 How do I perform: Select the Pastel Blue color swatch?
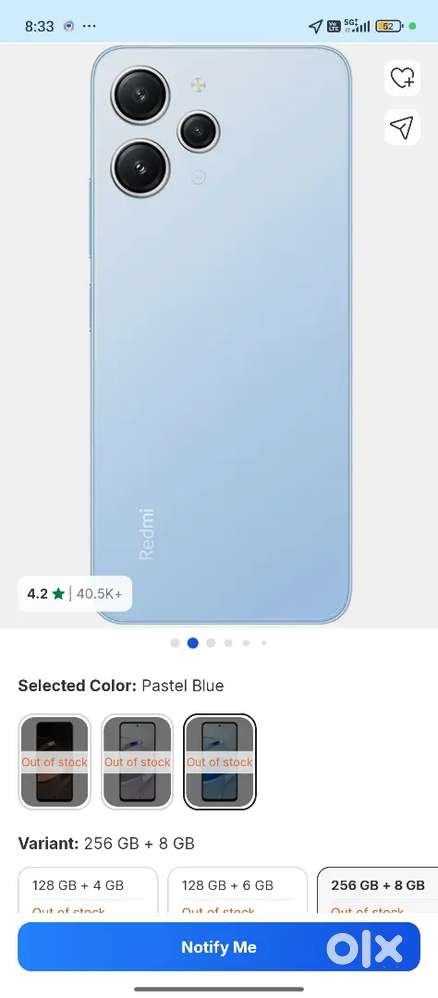tap(220, 762)
